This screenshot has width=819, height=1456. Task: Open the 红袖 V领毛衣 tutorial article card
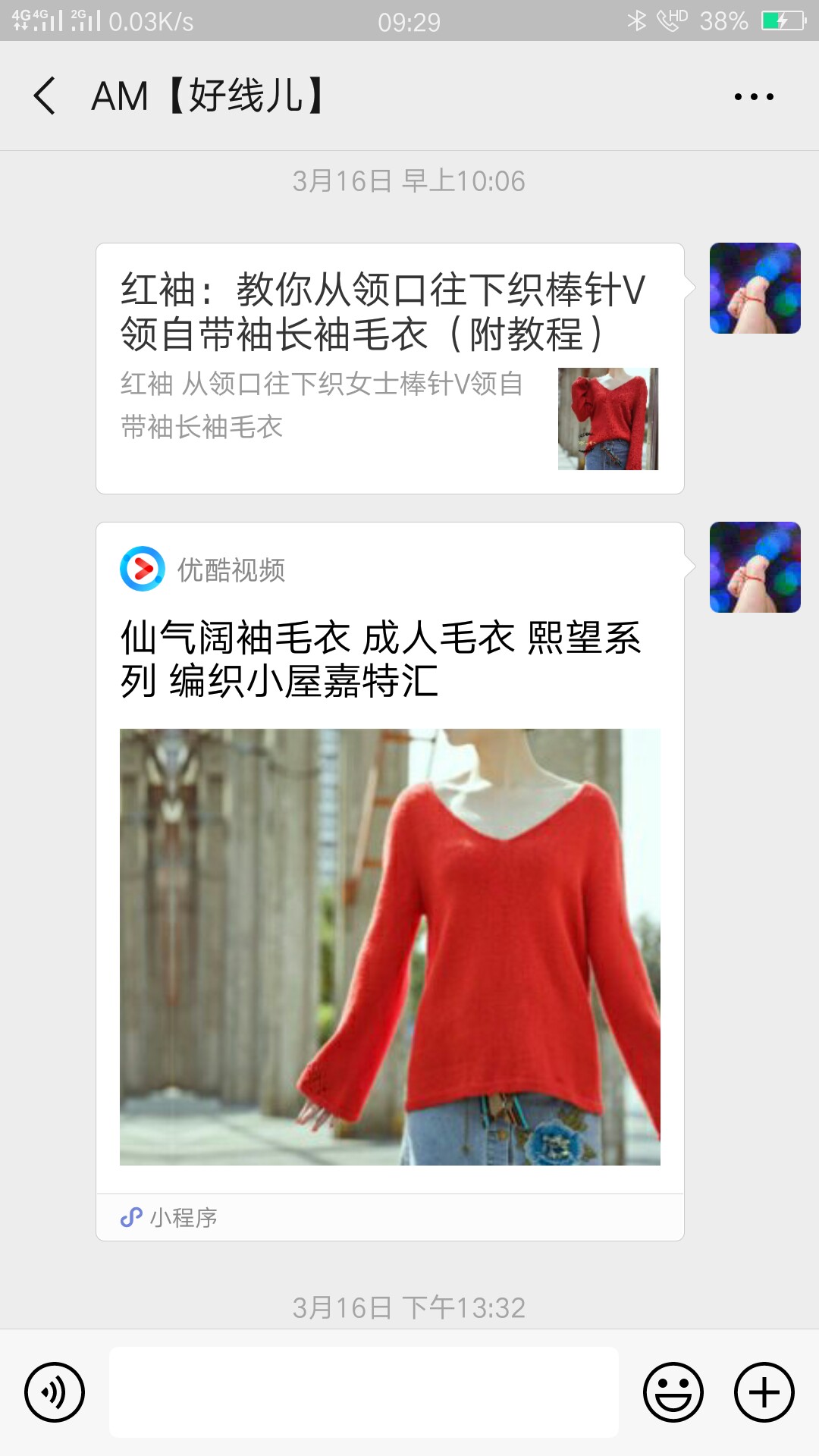click(x=390, y=369)
